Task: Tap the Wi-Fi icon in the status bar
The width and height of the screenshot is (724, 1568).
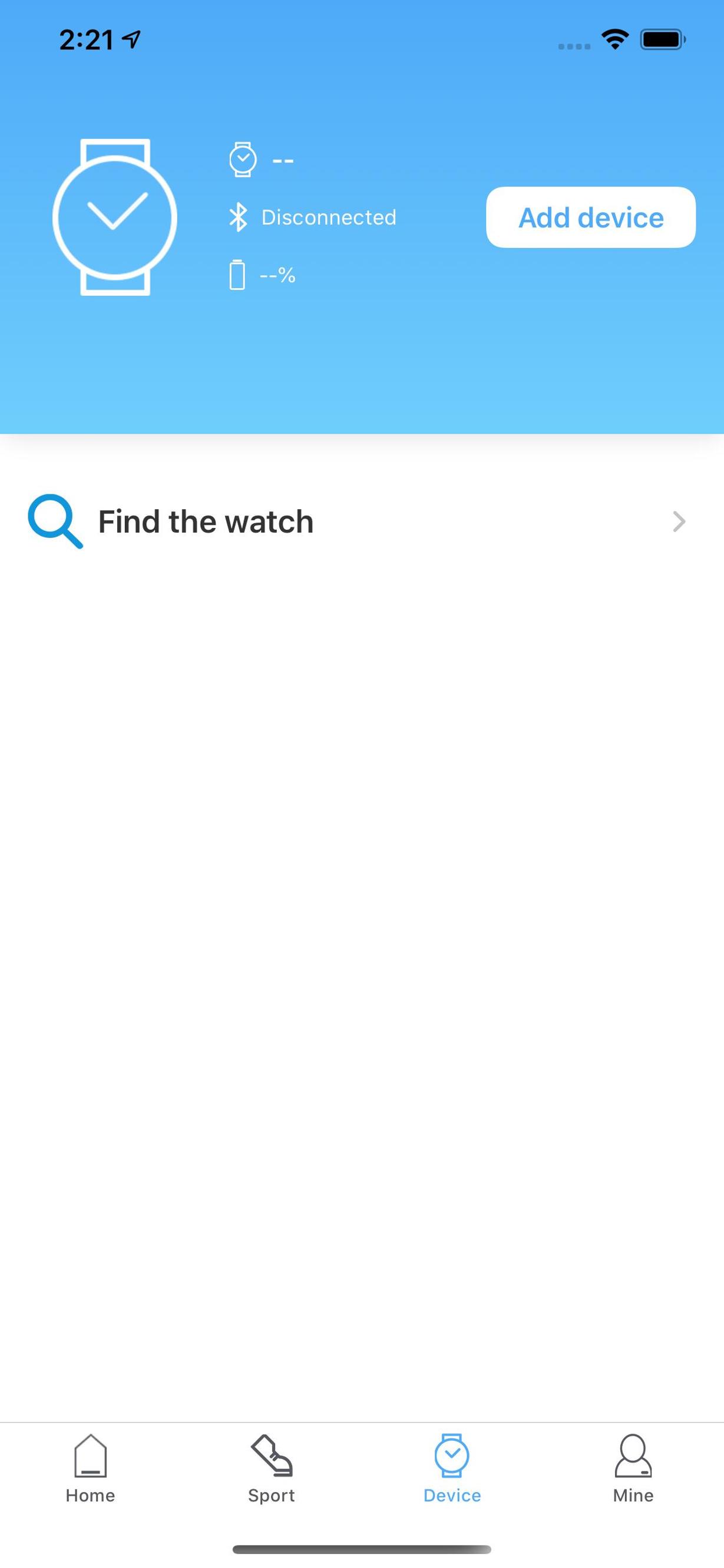Action: [x=614, y=39]
